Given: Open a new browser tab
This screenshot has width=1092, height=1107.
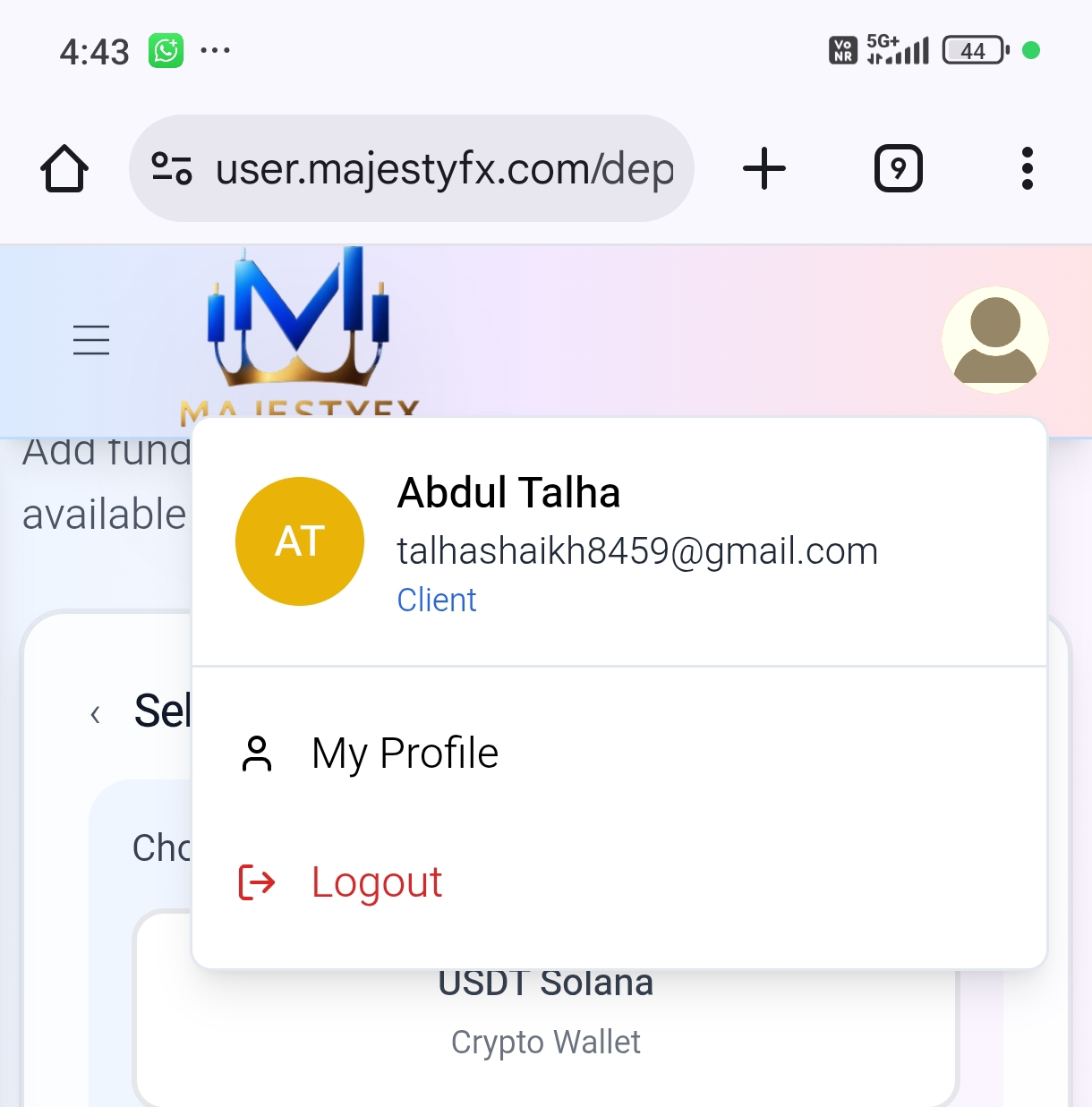Looking at the screenshot, I should click(x=764, y=168).
